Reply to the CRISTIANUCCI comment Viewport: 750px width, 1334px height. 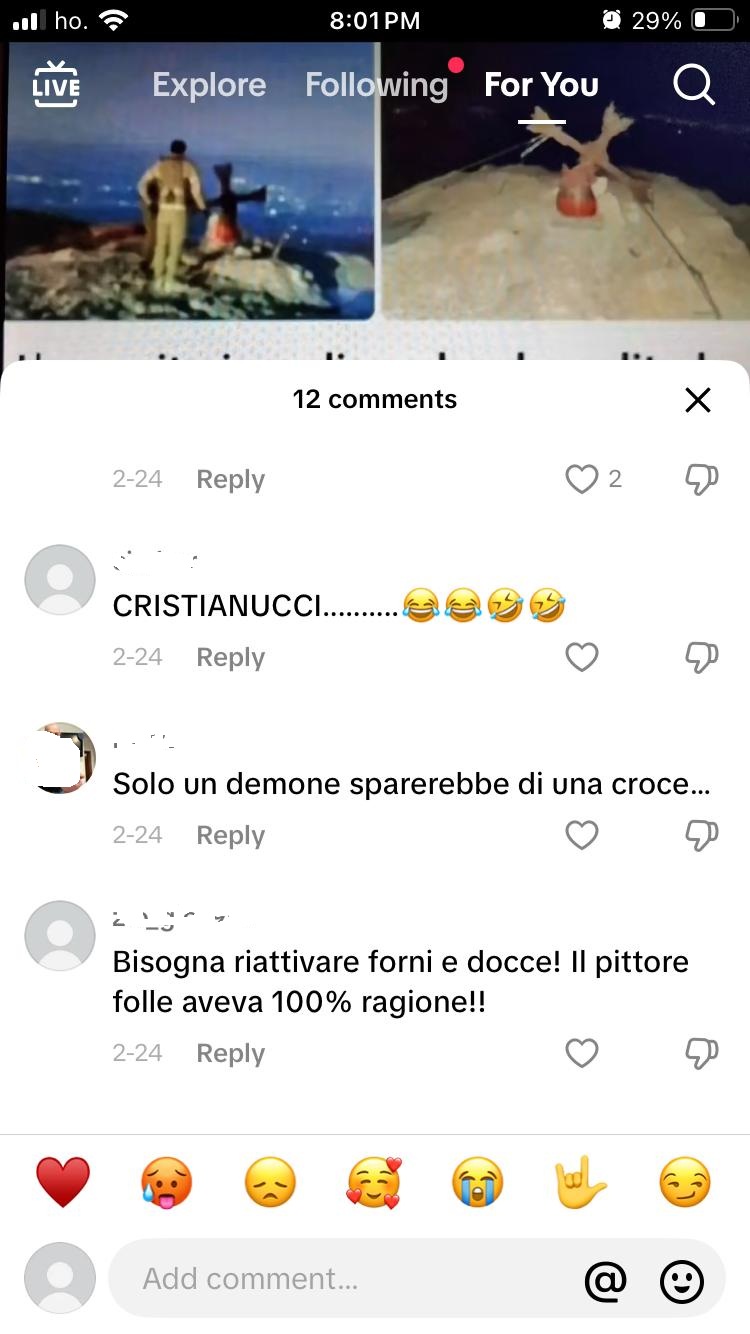(x=230, y=657)
